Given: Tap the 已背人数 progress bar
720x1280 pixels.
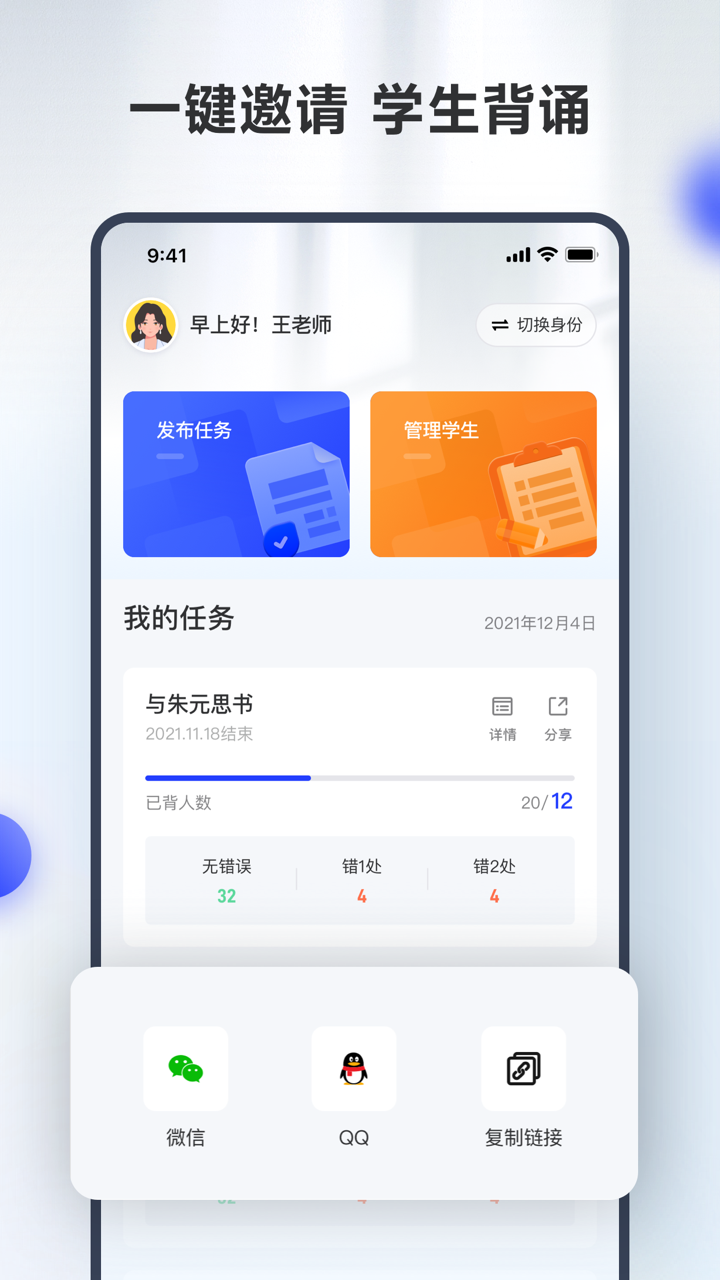Looking at the screenshot, I should tap(360, 777).
